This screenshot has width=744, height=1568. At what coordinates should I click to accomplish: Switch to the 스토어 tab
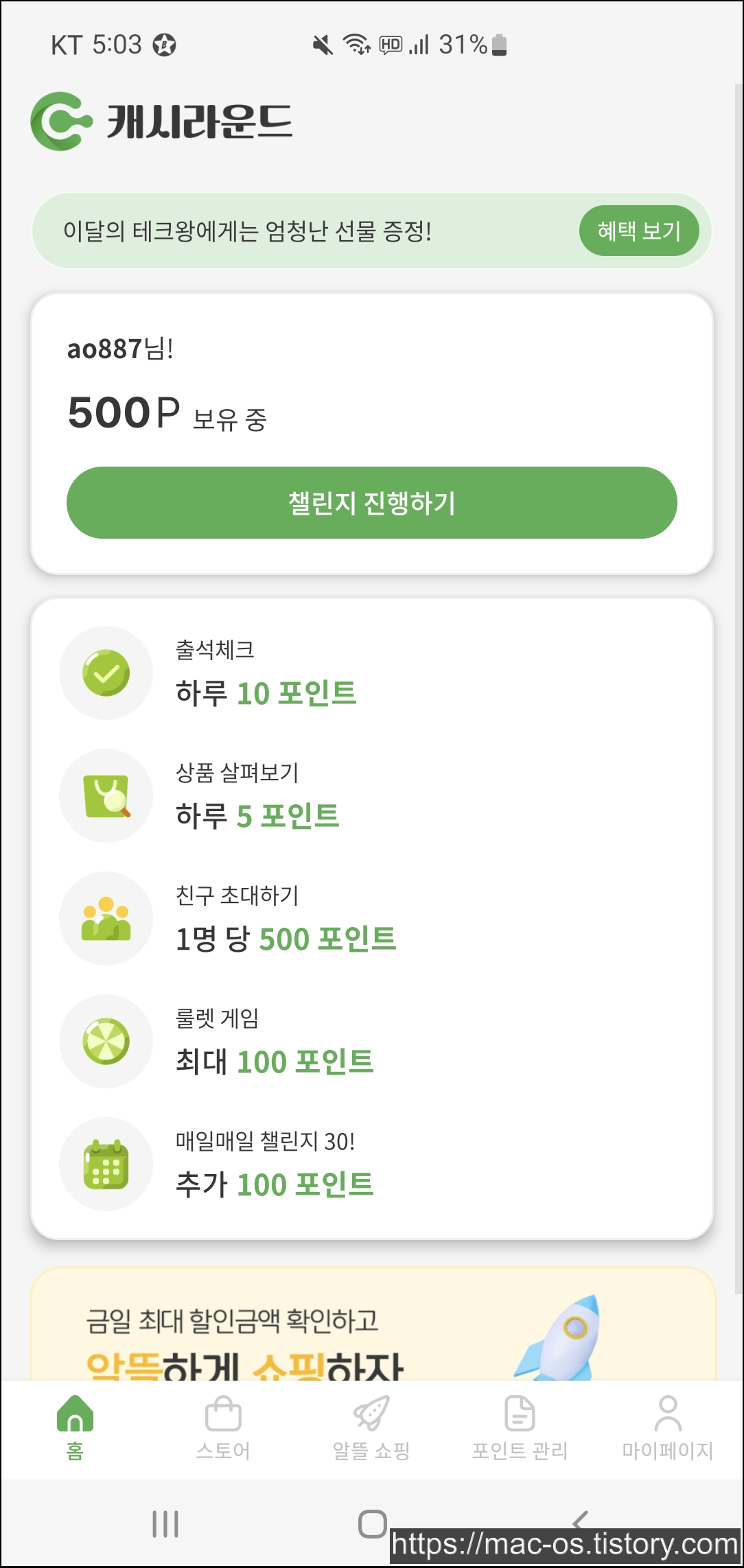[x=223, y=1428]
